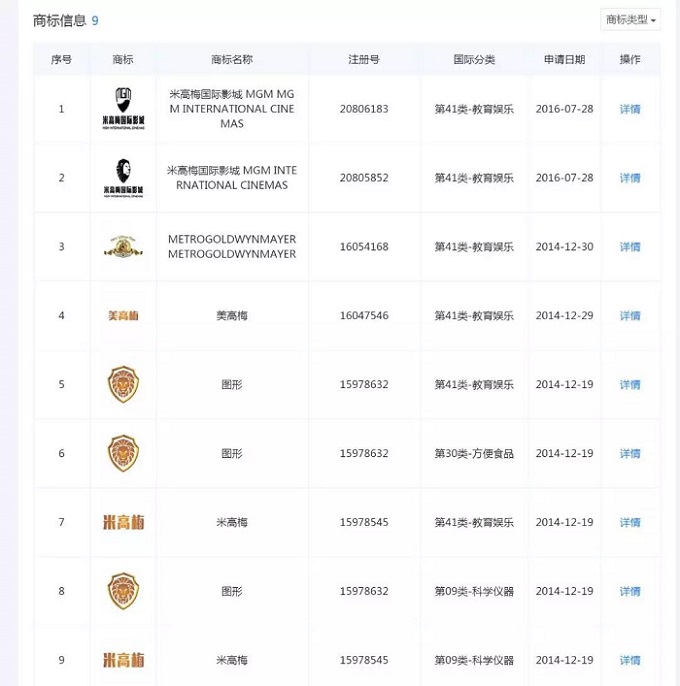Open 详情 in row 8, 图形 第09类
680x686 pixels.
point(630,592)
